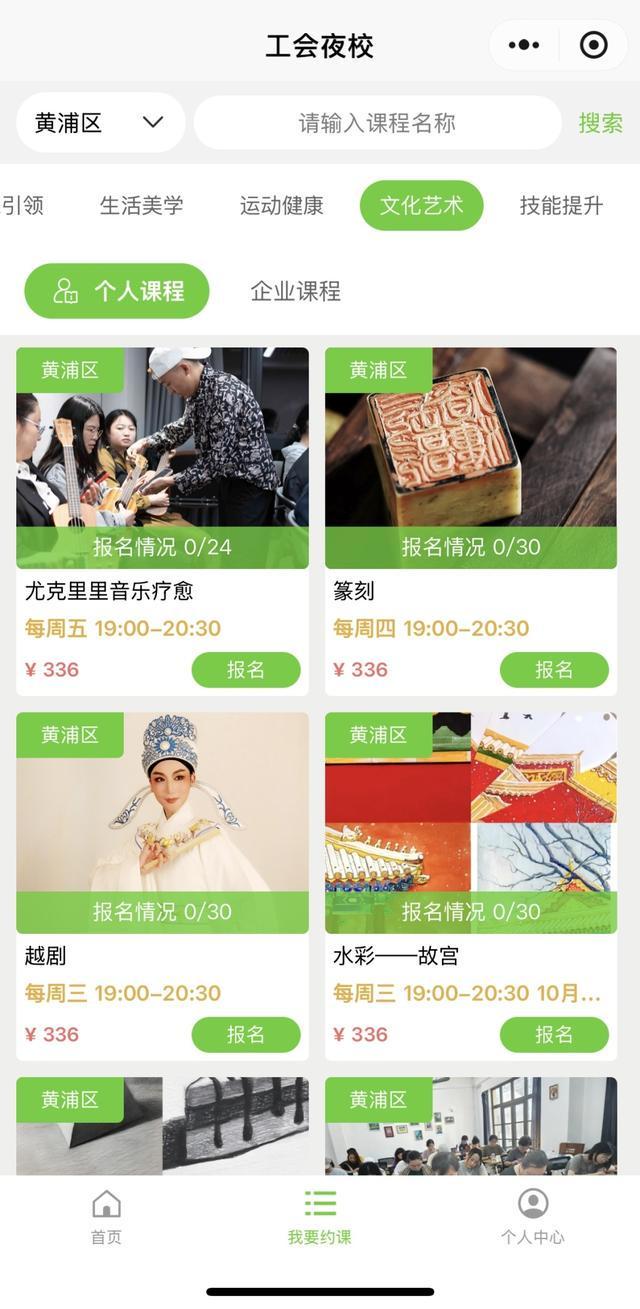
Task: Switch to the 运动健康 category tab
Action: click(281, 206)
